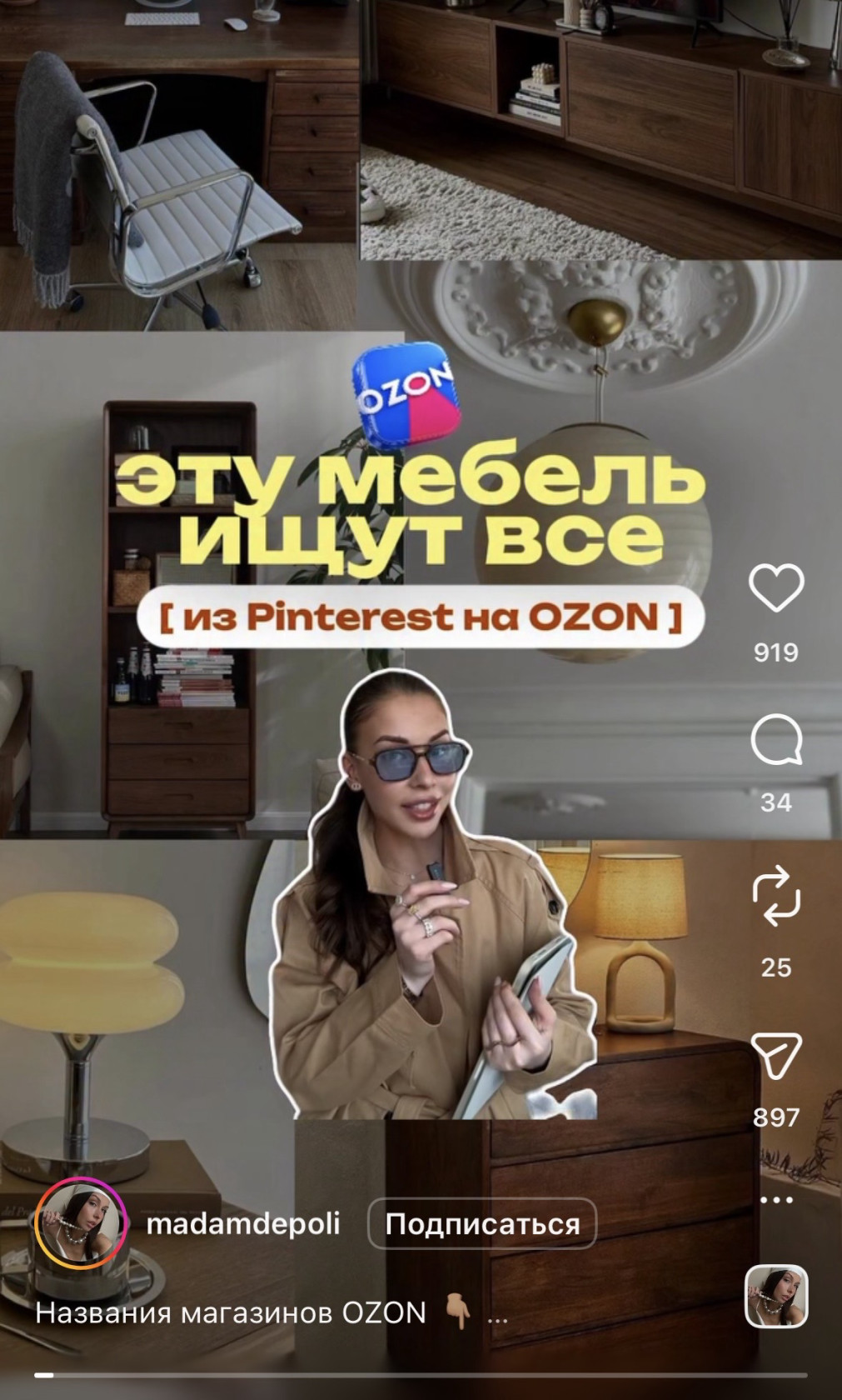Open the madamdepoli profile username
This screenshot has width=842, height=1400.
[x=243, y=1223]
